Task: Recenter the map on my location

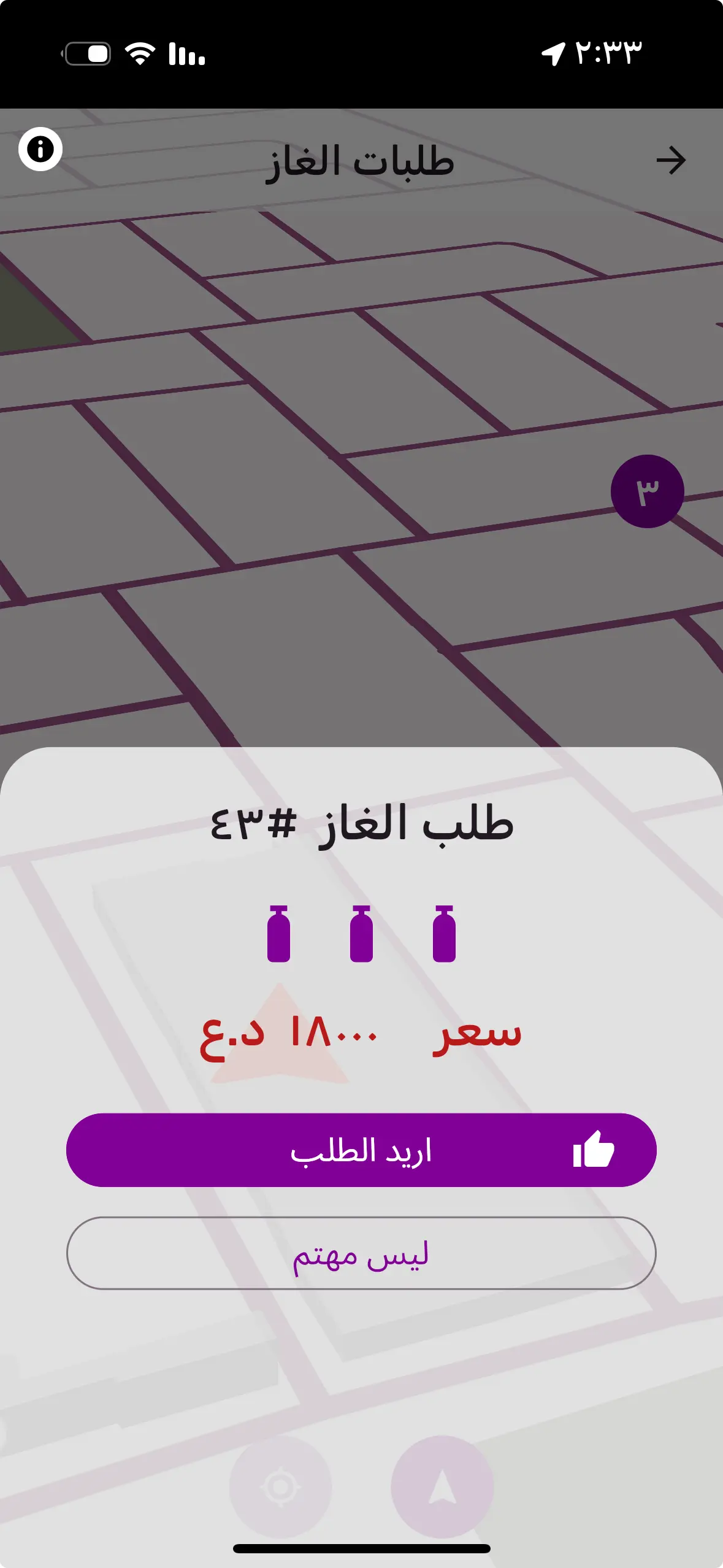Action: click(280, 1486)
